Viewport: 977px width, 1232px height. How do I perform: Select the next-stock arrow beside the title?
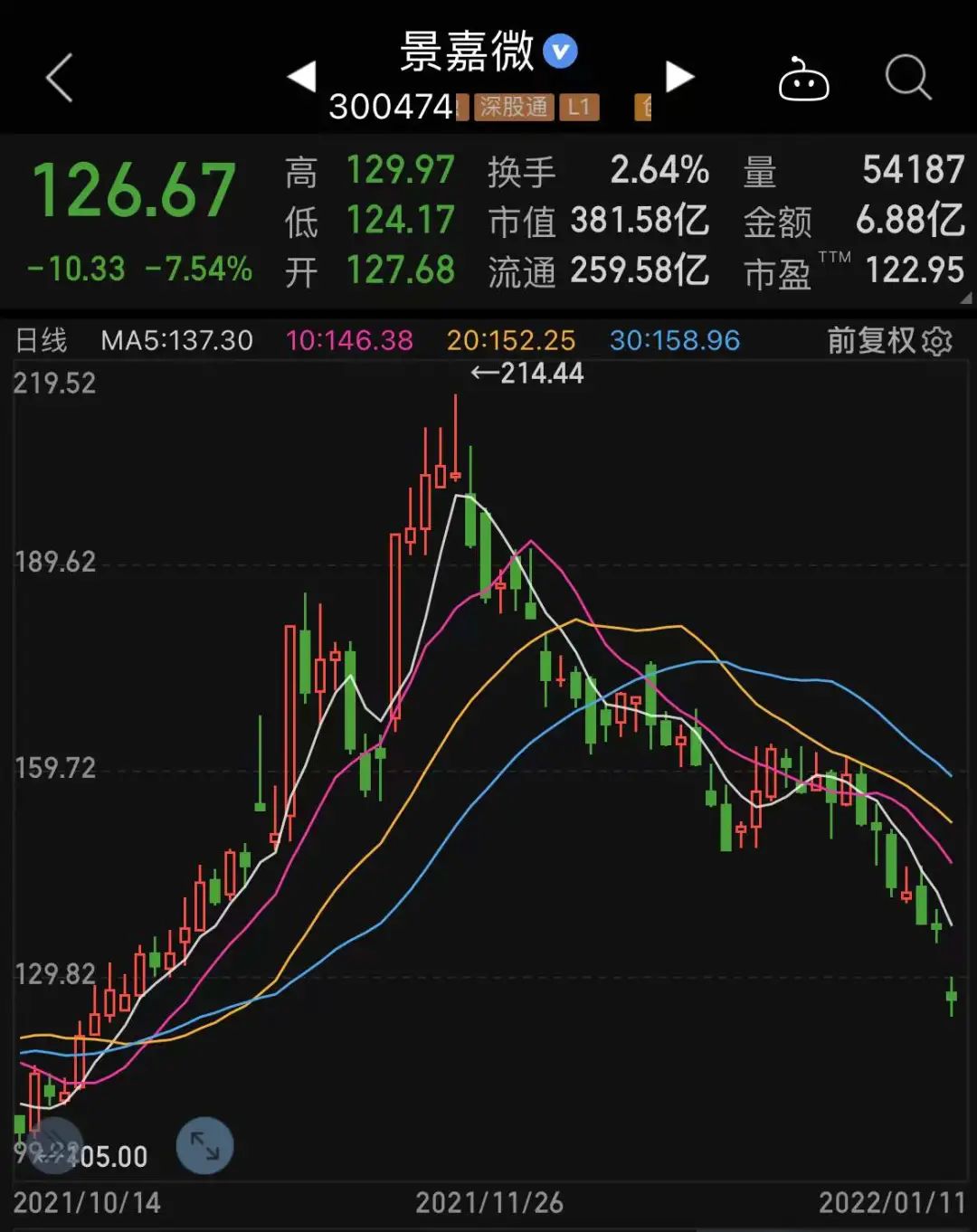pyautogui.click(x=680, y=77)
